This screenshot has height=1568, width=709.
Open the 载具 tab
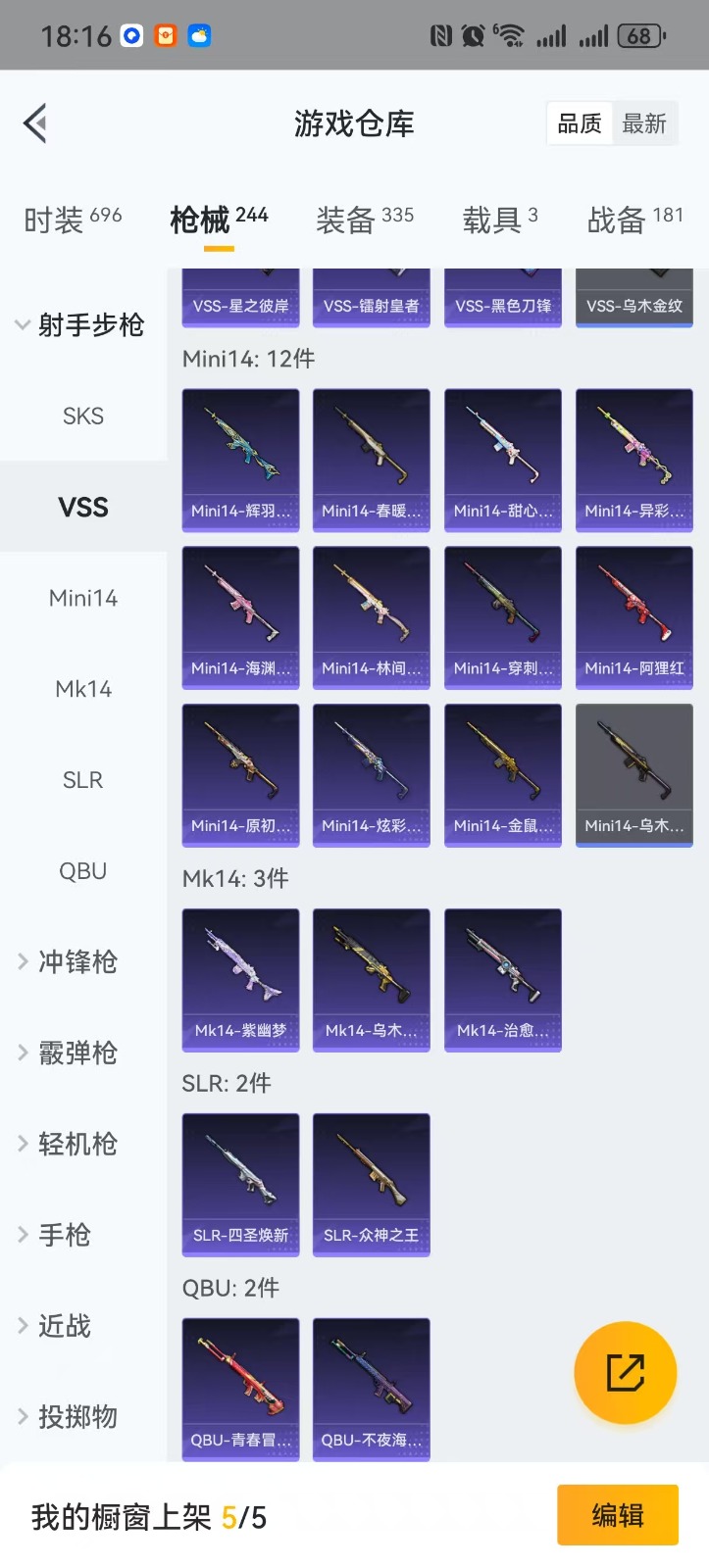tap(499, 220)
